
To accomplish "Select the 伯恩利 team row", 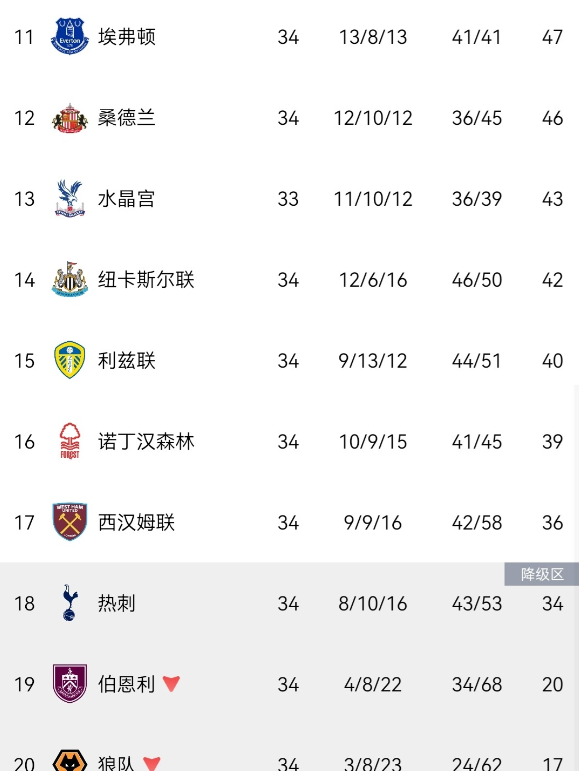I will [x=290, y=684].
